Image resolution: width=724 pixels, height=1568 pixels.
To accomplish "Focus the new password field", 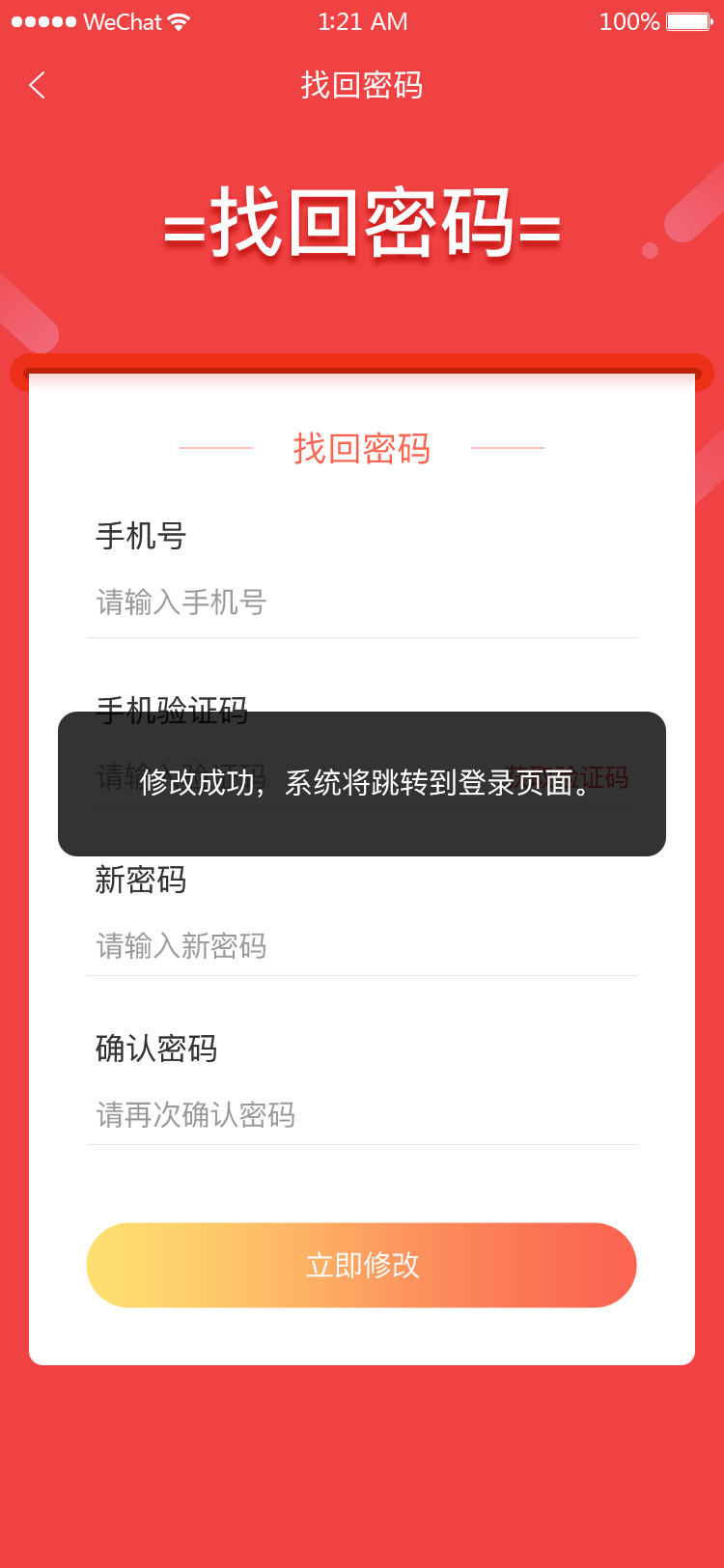I will 361,946.
